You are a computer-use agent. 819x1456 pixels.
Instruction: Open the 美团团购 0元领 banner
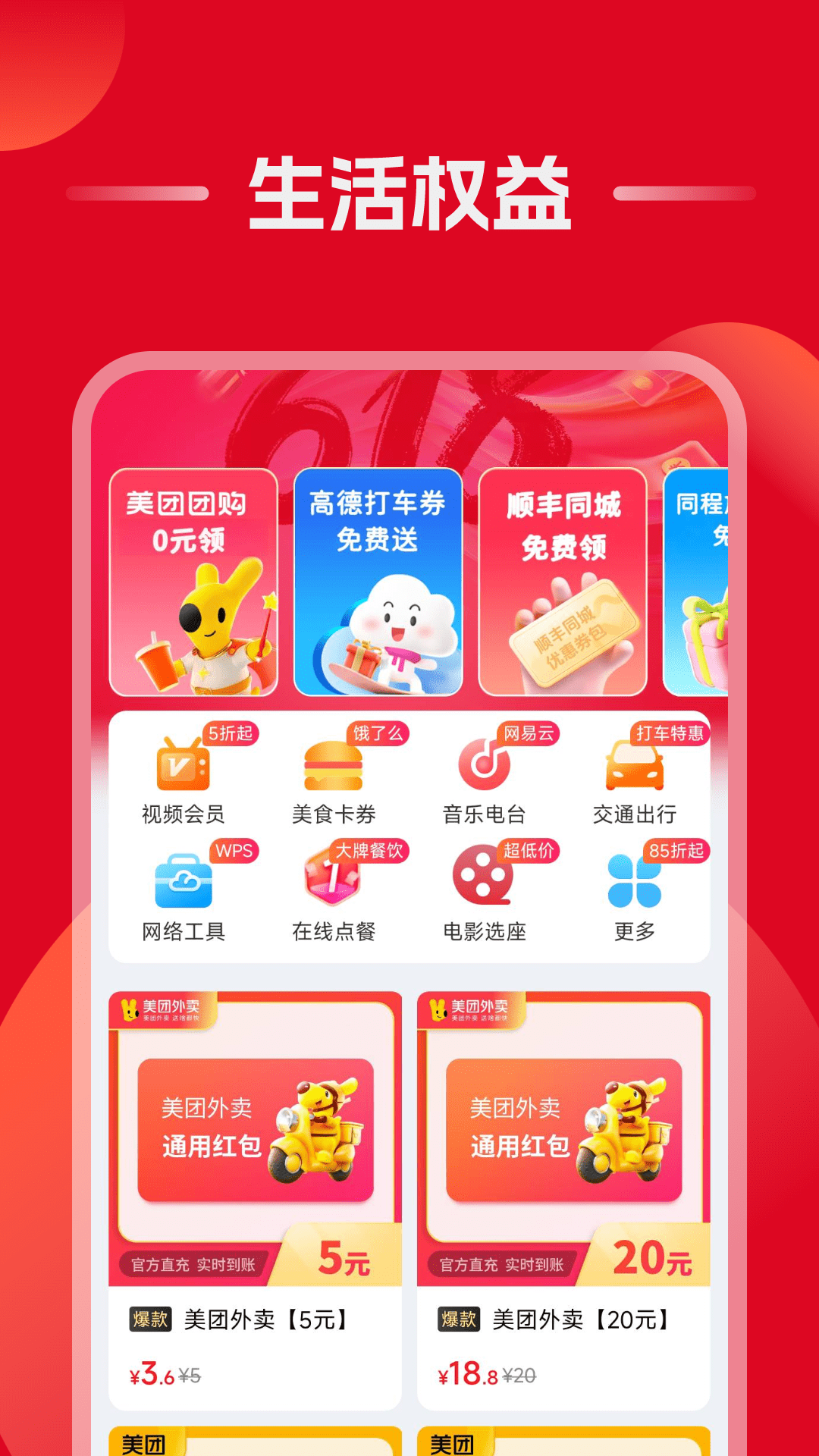[196, 584]
